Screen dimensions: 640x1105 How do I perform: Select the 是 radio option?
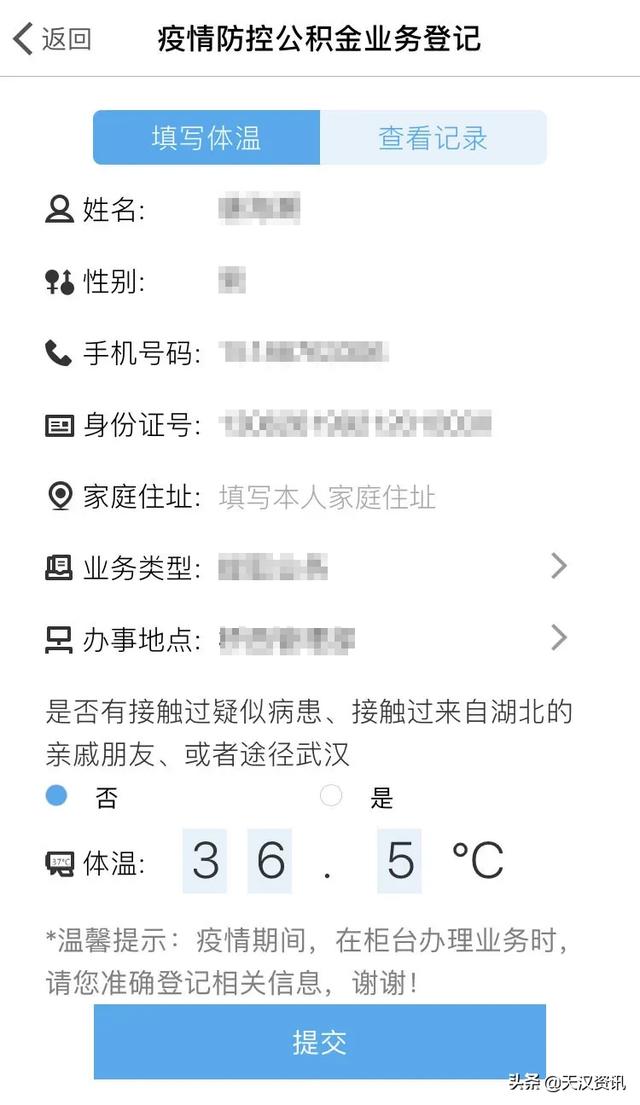pos(331,796)
